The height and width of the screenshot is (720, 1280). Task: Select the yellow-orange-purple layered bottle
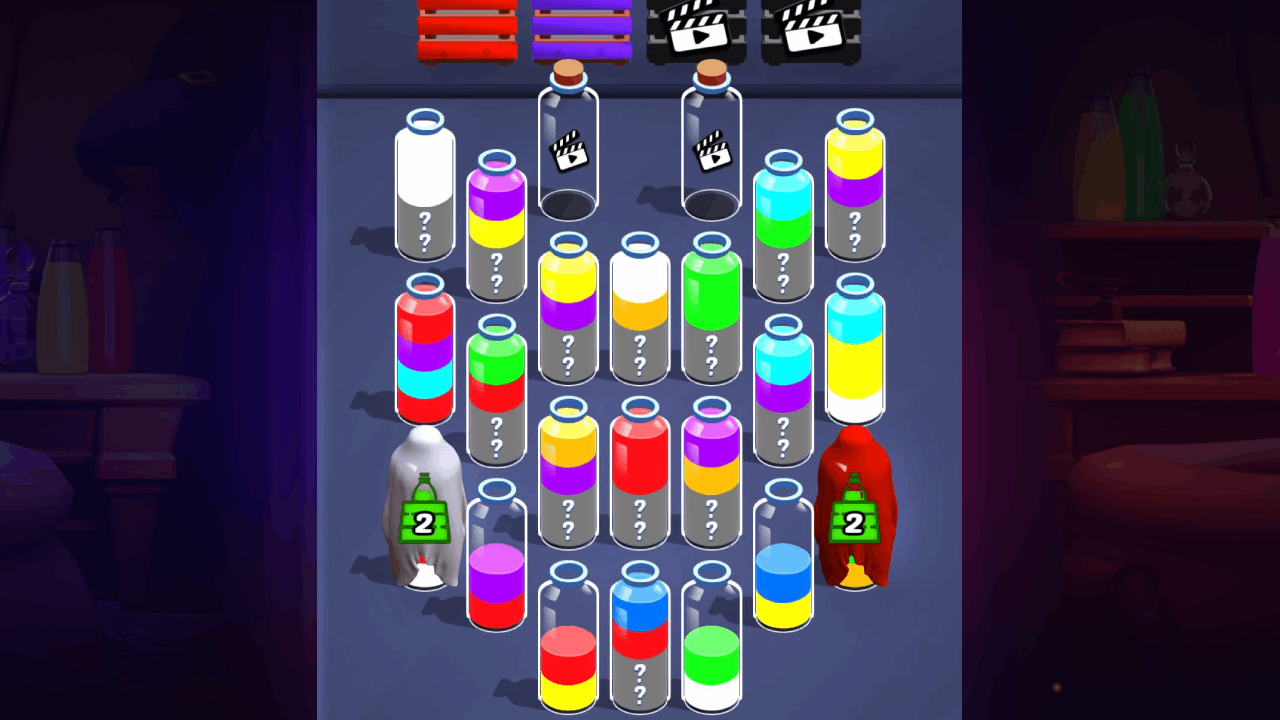pos(568,476)
